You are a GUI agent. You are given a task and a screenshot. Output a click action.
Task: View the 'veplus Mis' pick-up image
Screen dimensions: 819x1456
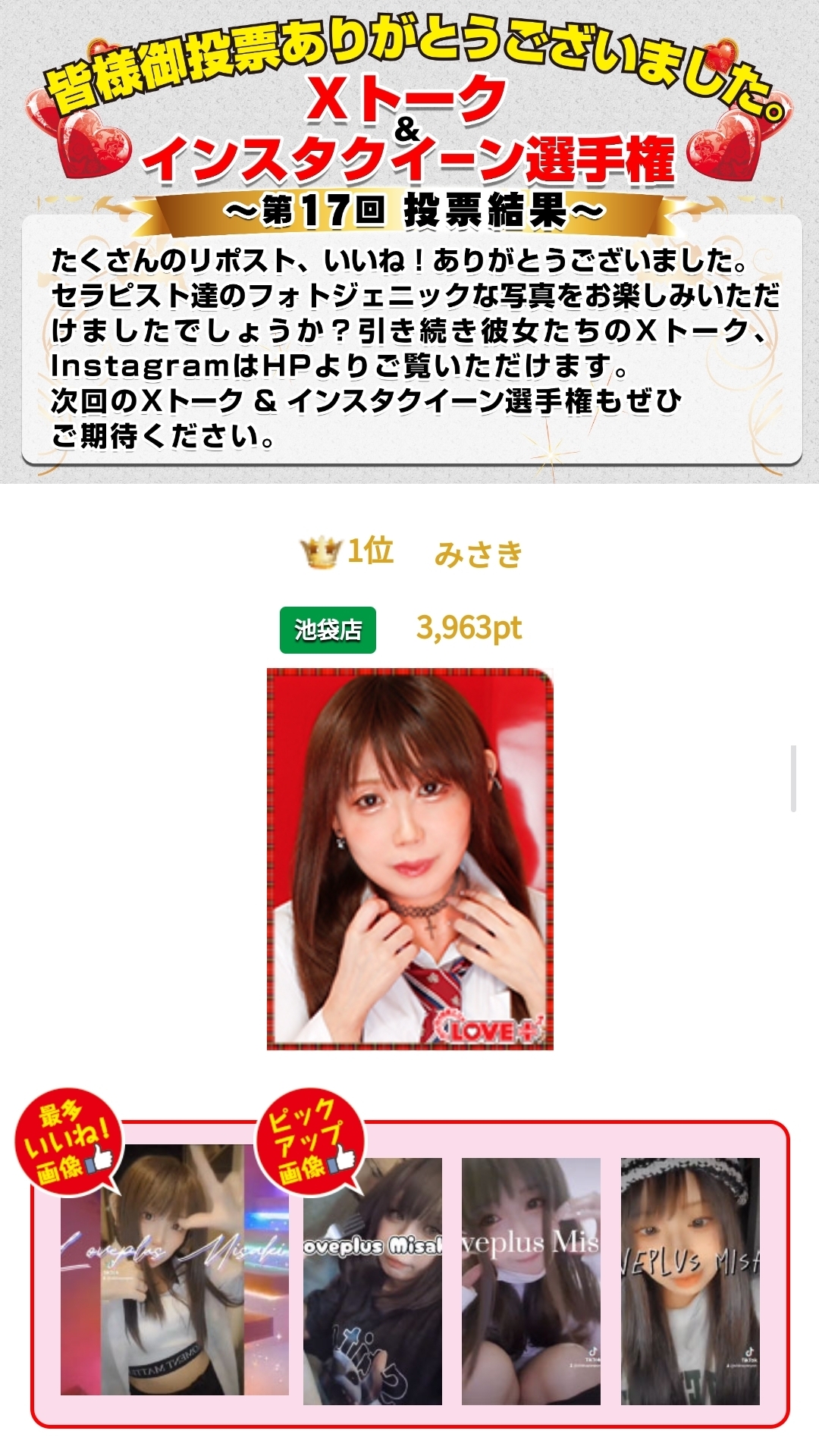pyautogui.click(x=531, y=1282)
